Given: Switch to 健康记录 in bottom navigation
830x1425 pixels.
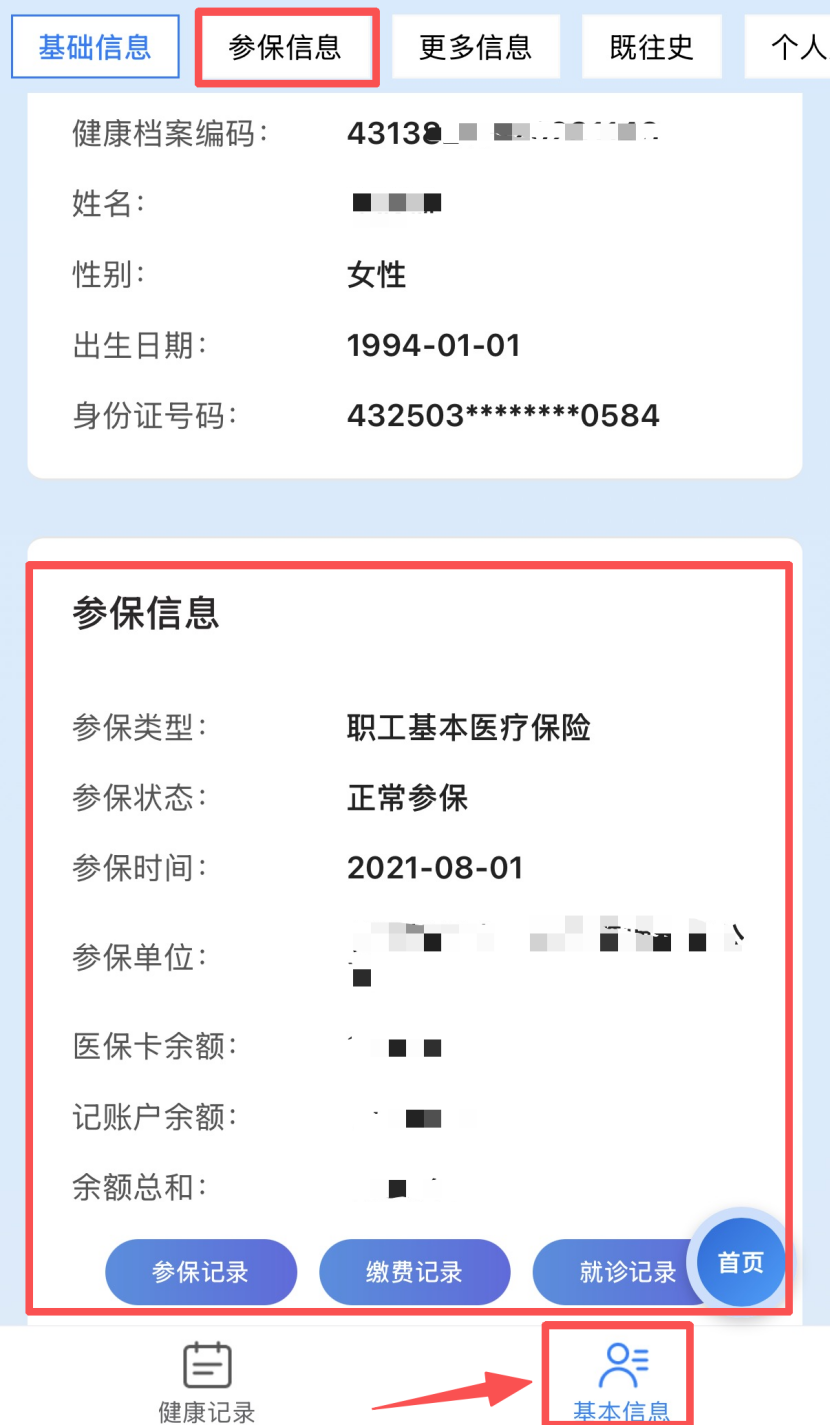Looking at the screenshot, I should pos(207,1382).
